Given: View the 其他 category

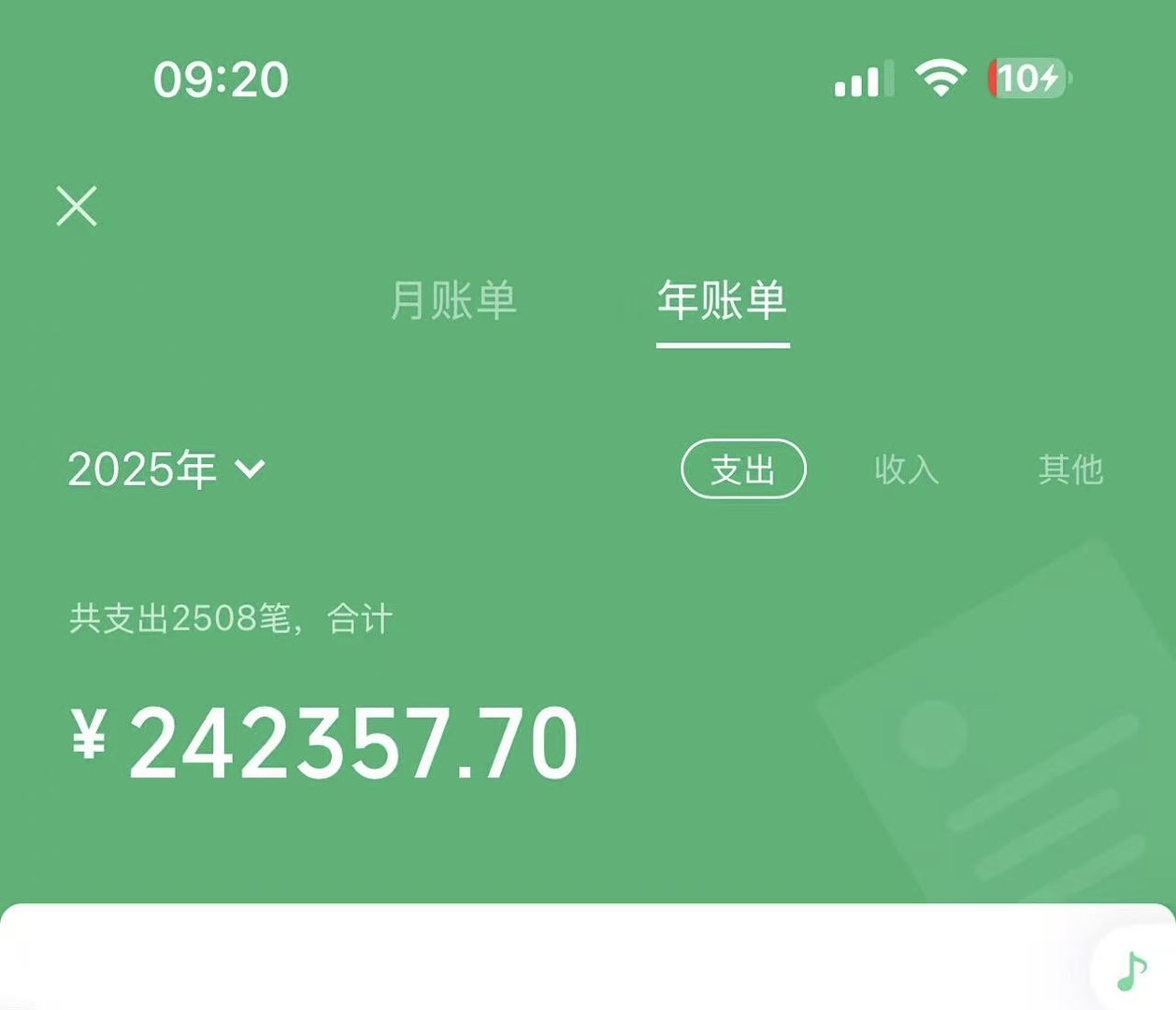Looking at the screenshot, I should coord(1070,469).
